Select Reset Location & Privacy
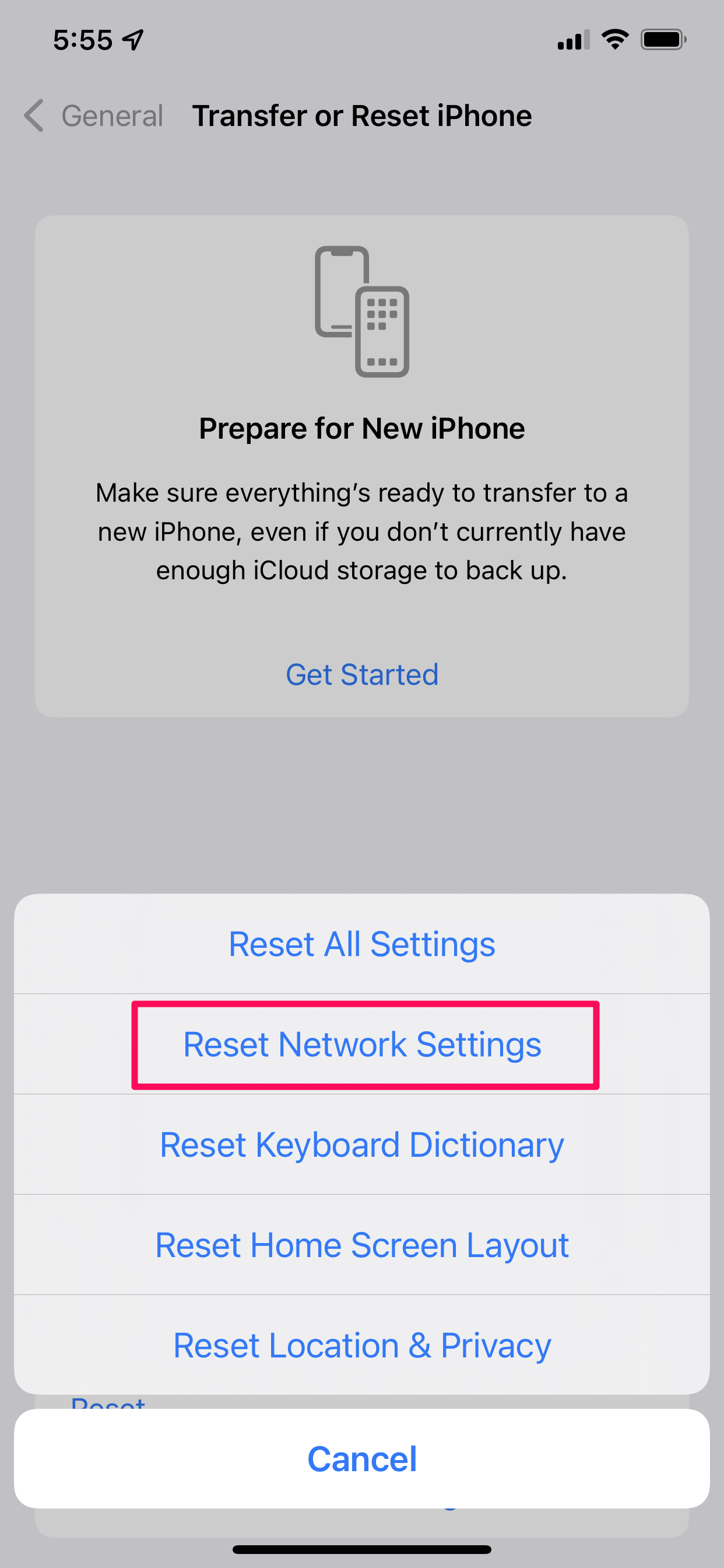 pos(362,1345)
